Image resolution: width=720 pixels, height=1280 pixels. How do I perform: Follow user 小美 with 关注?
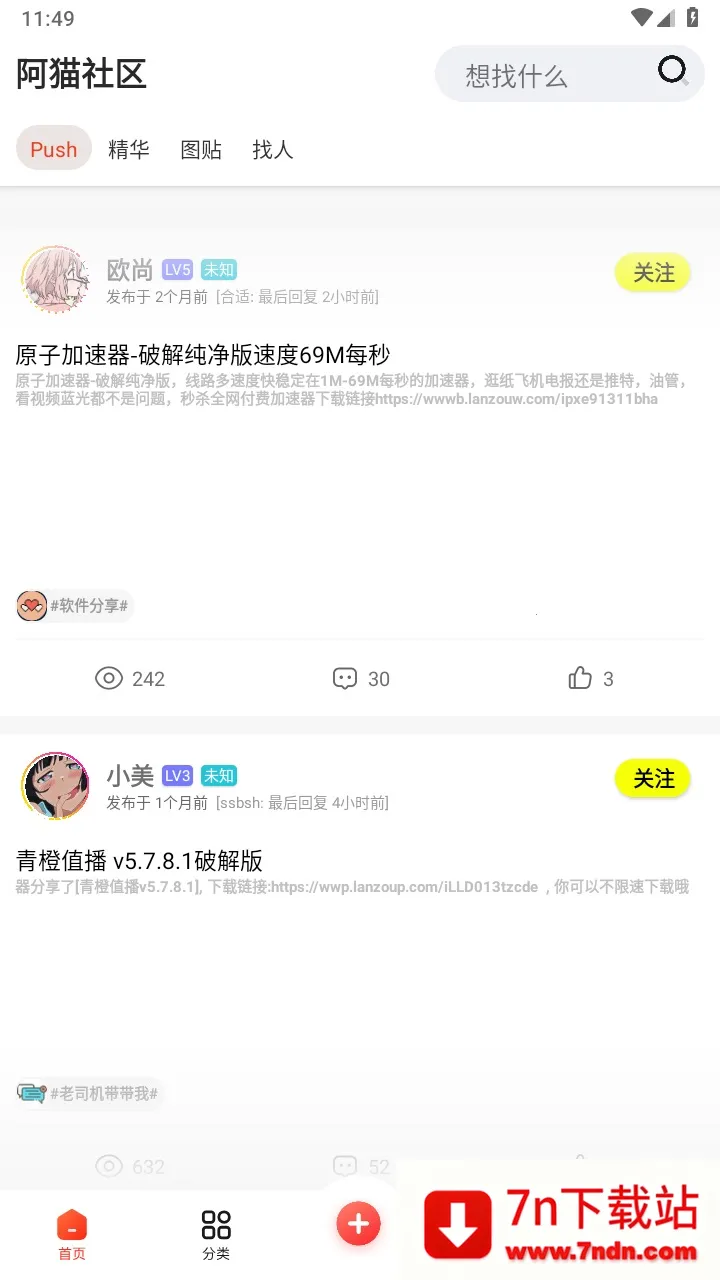[x=653, y=778]
